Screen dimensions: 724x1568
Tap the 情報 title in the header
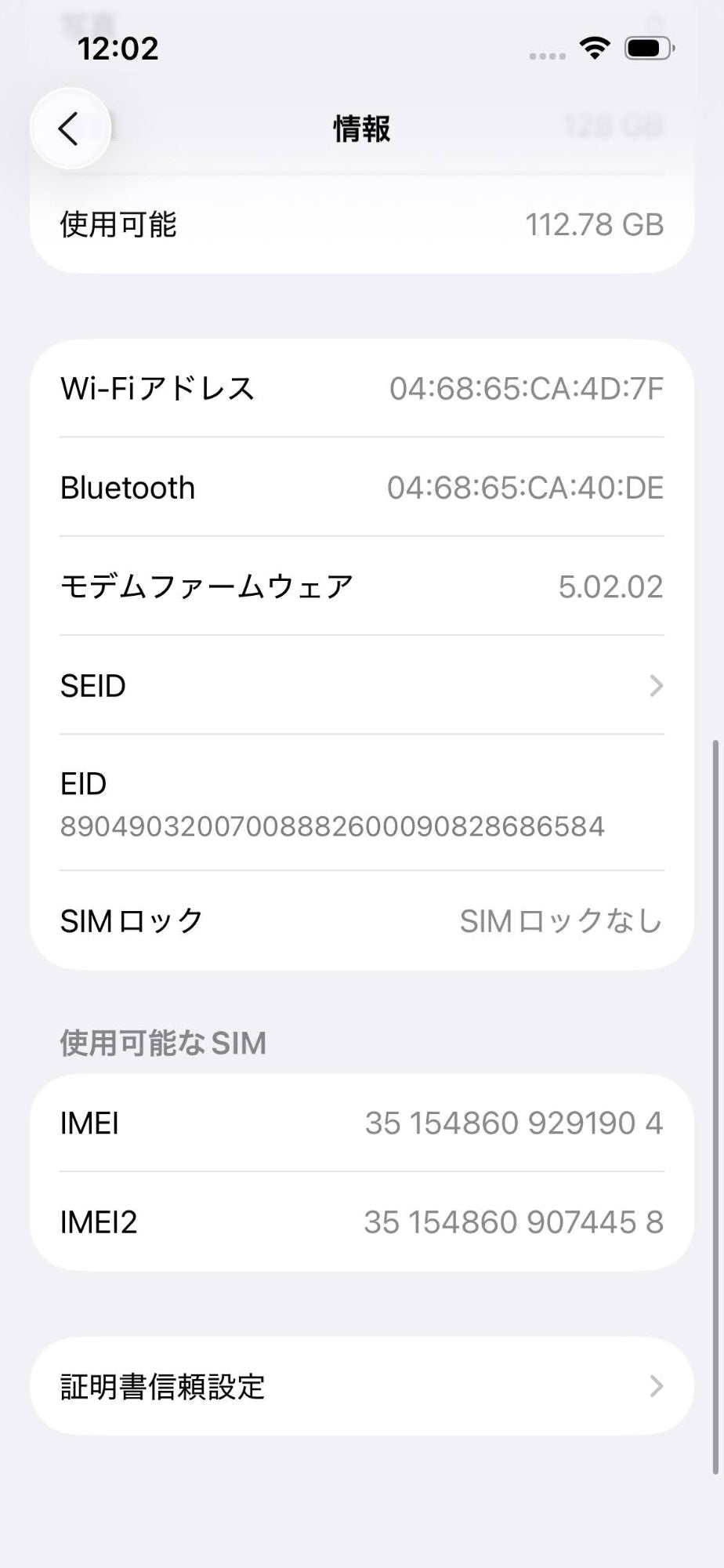point(361,128)
